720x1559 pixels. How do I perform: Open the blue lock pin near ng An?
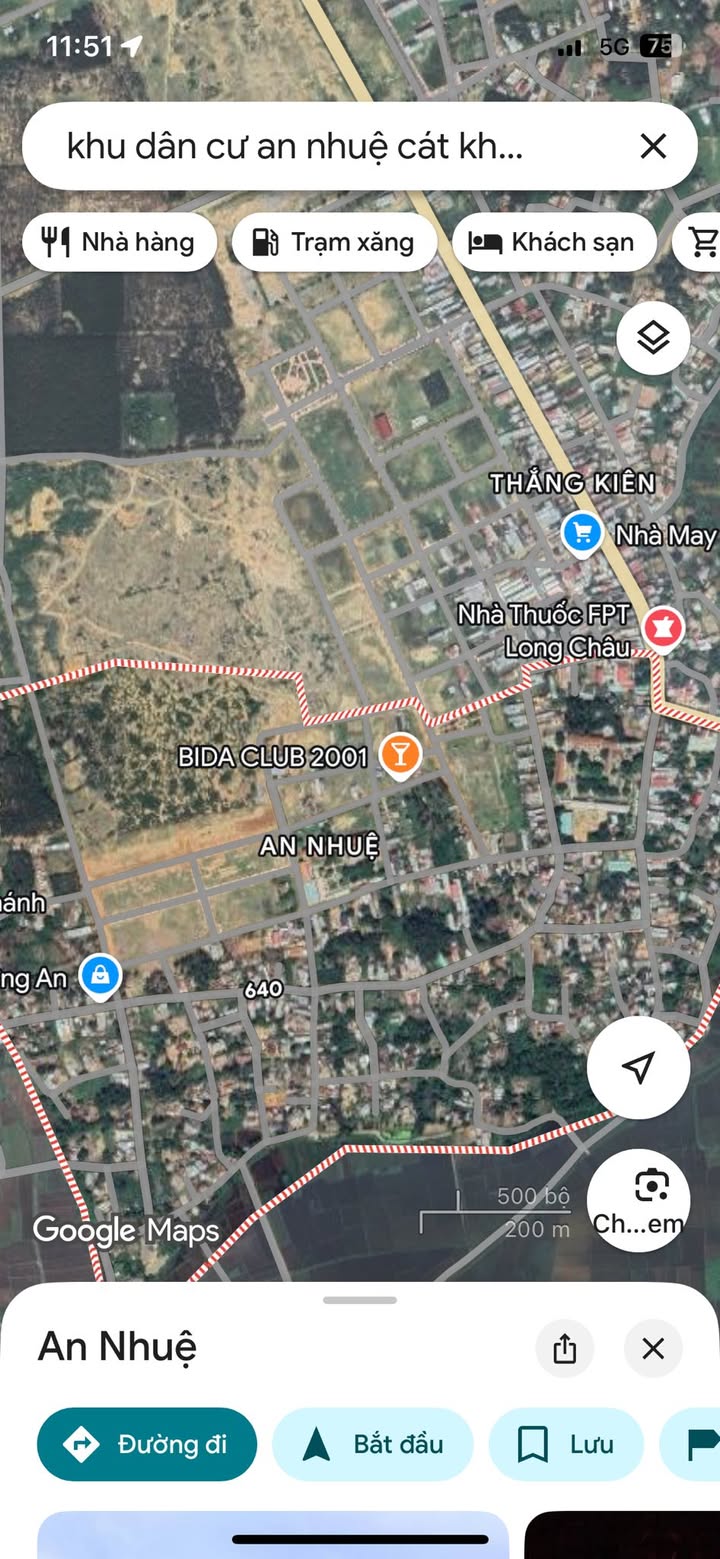(99, 975)
